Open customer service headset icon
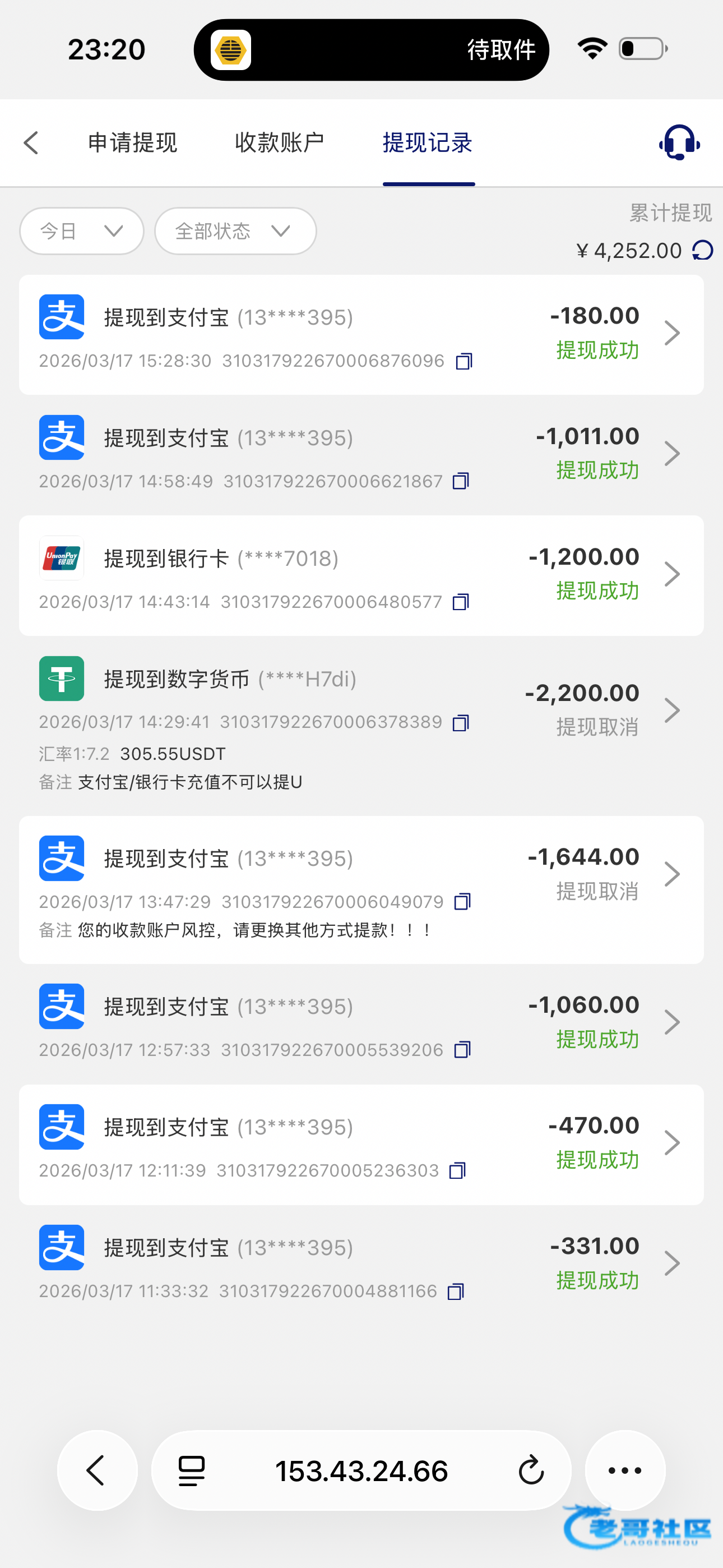Image resolution: width=723 pixels, height=1568 pixels. 679,143
